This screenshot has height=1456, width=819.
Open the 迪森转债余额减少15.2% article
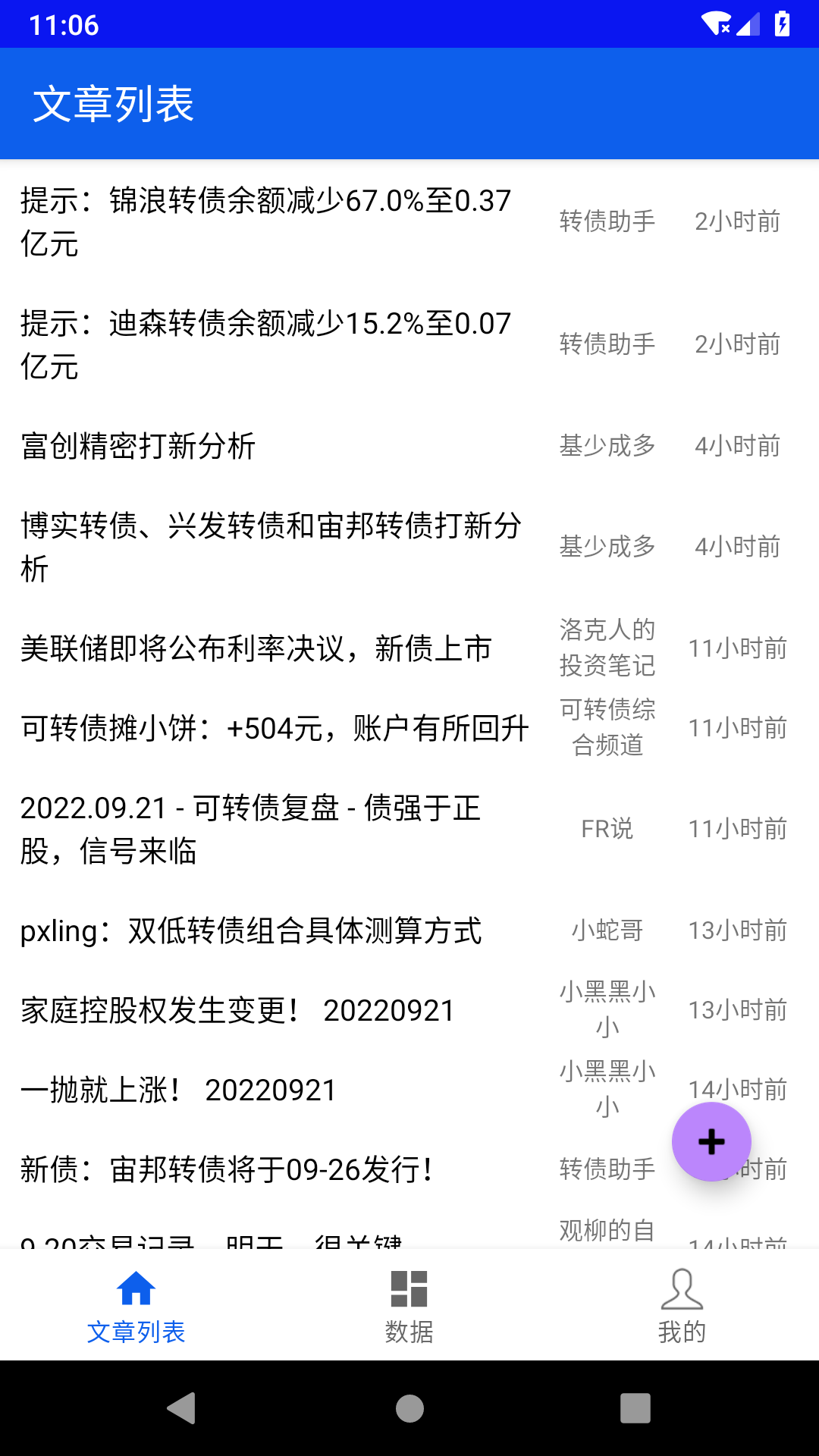tap(265, 344)
